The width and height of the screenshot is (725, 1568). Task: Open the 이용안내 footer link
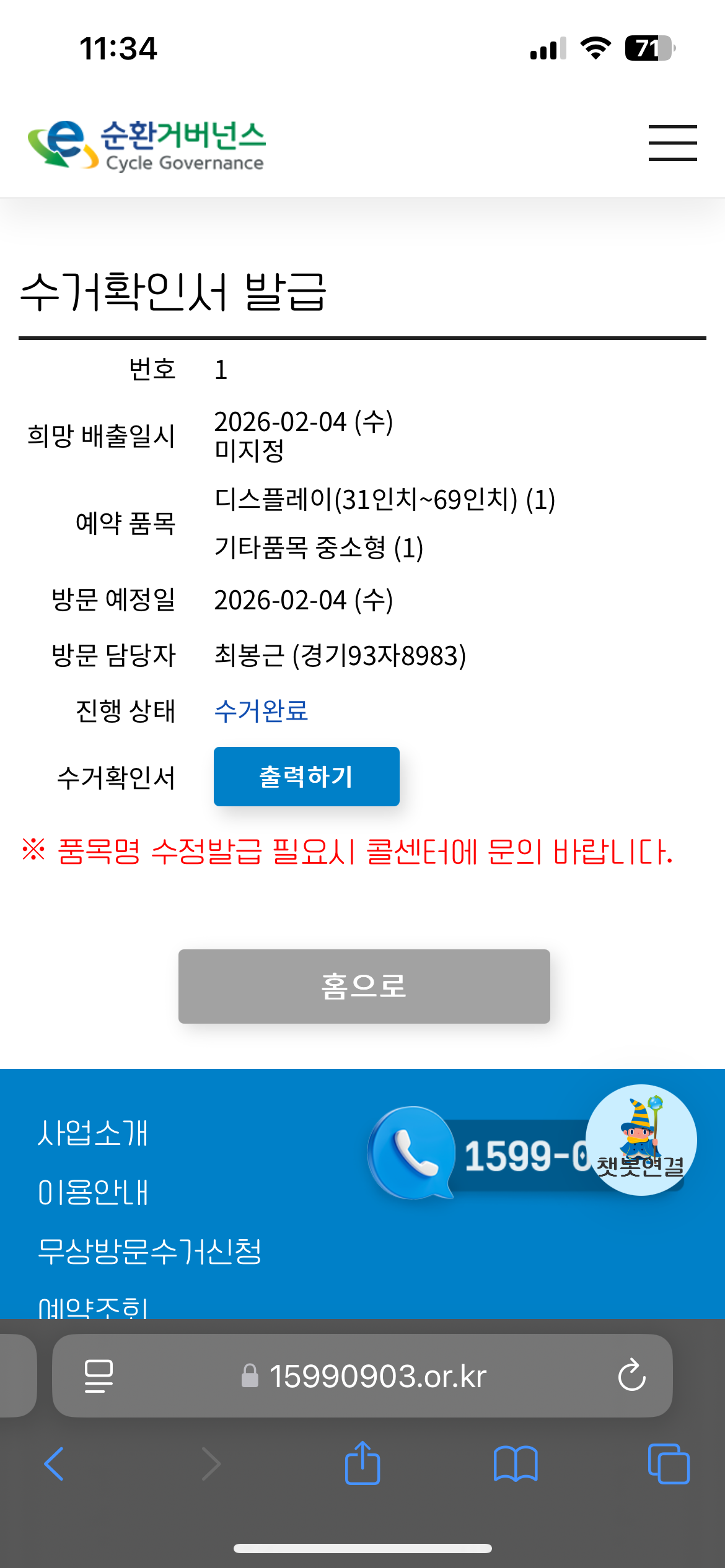tap(93, 1192)
